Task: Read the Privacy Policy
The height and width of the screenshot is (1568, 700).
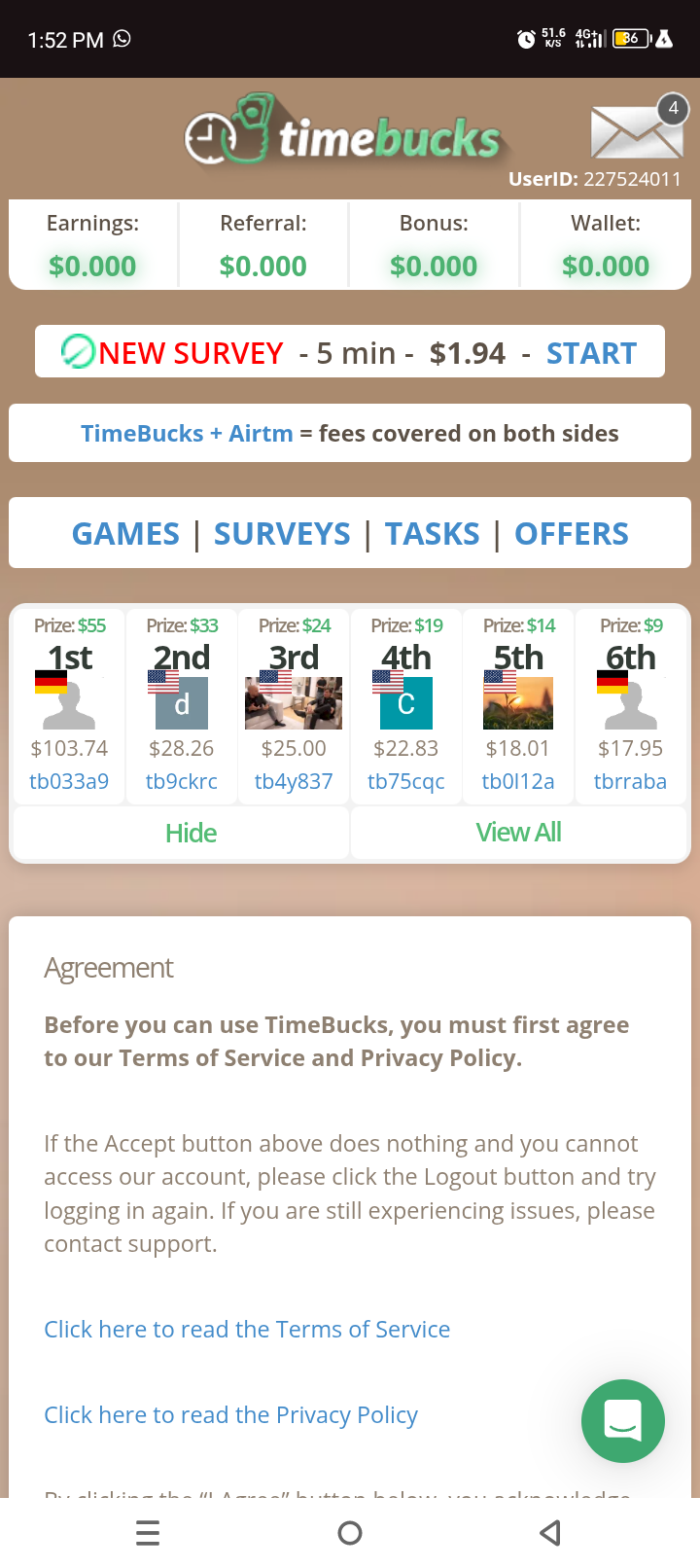Action: (230, 1415)
